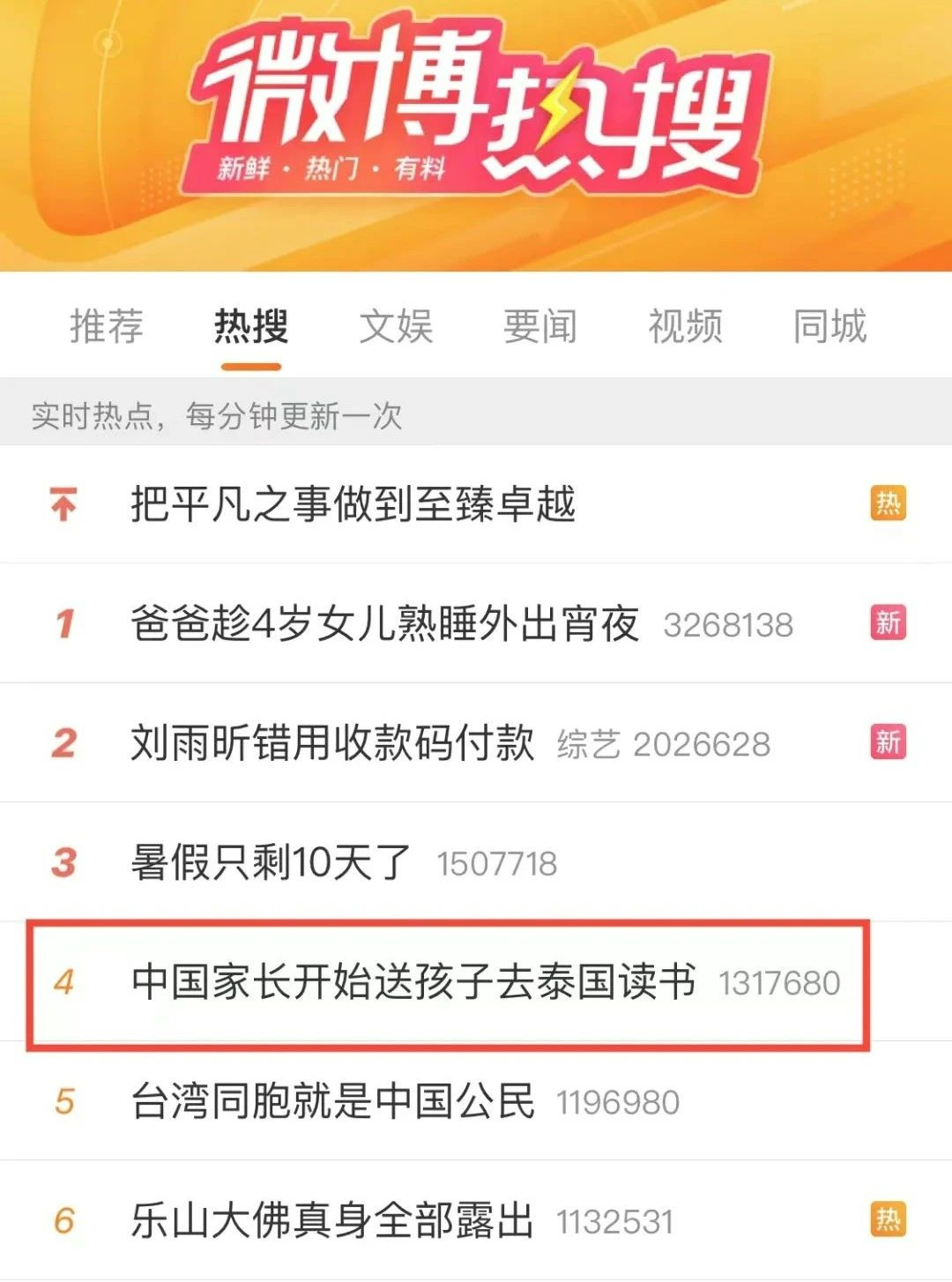952x1282 pixels.
Task: Tap 中国家长开始送孩子去泰国读书 entry
Action: pyautogui.click(x=413, y=982)
